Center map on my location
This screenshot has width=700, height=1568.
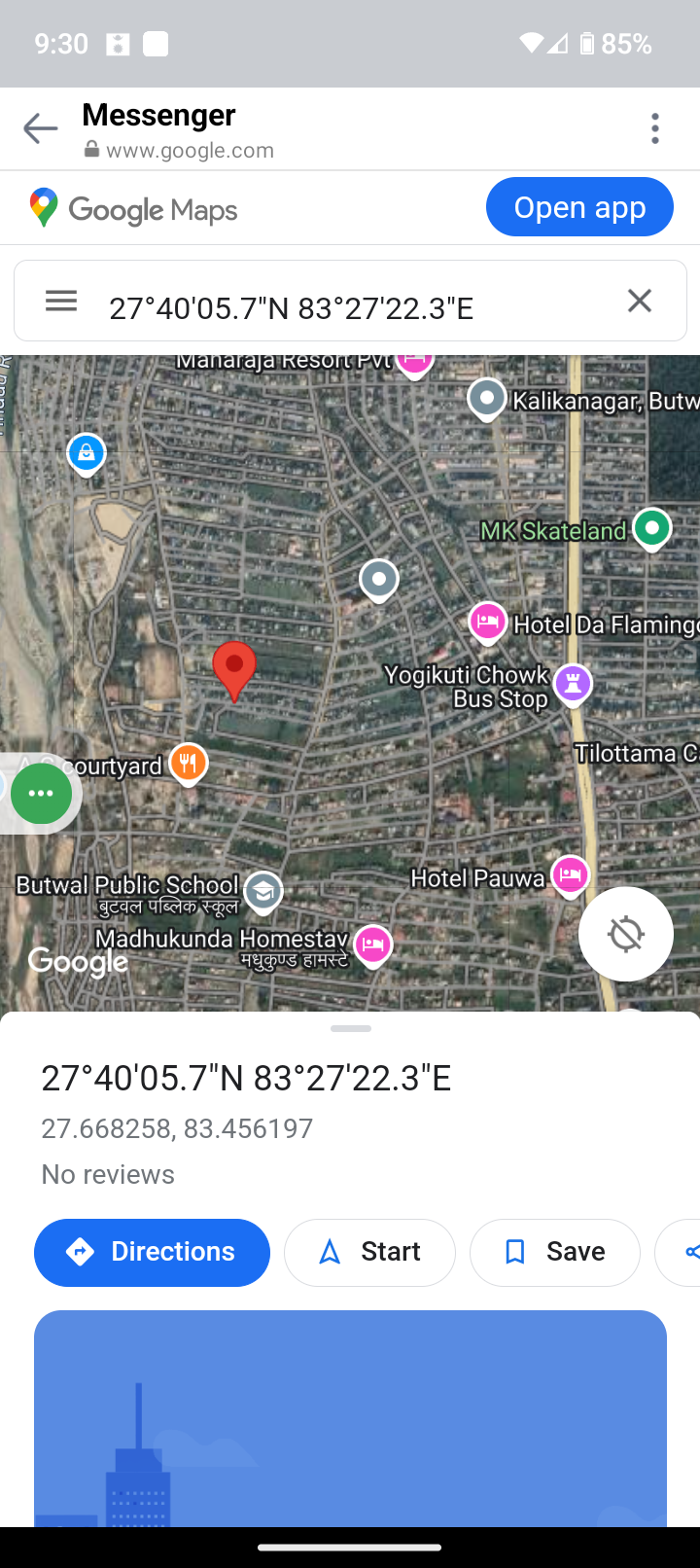click(625, 934)
